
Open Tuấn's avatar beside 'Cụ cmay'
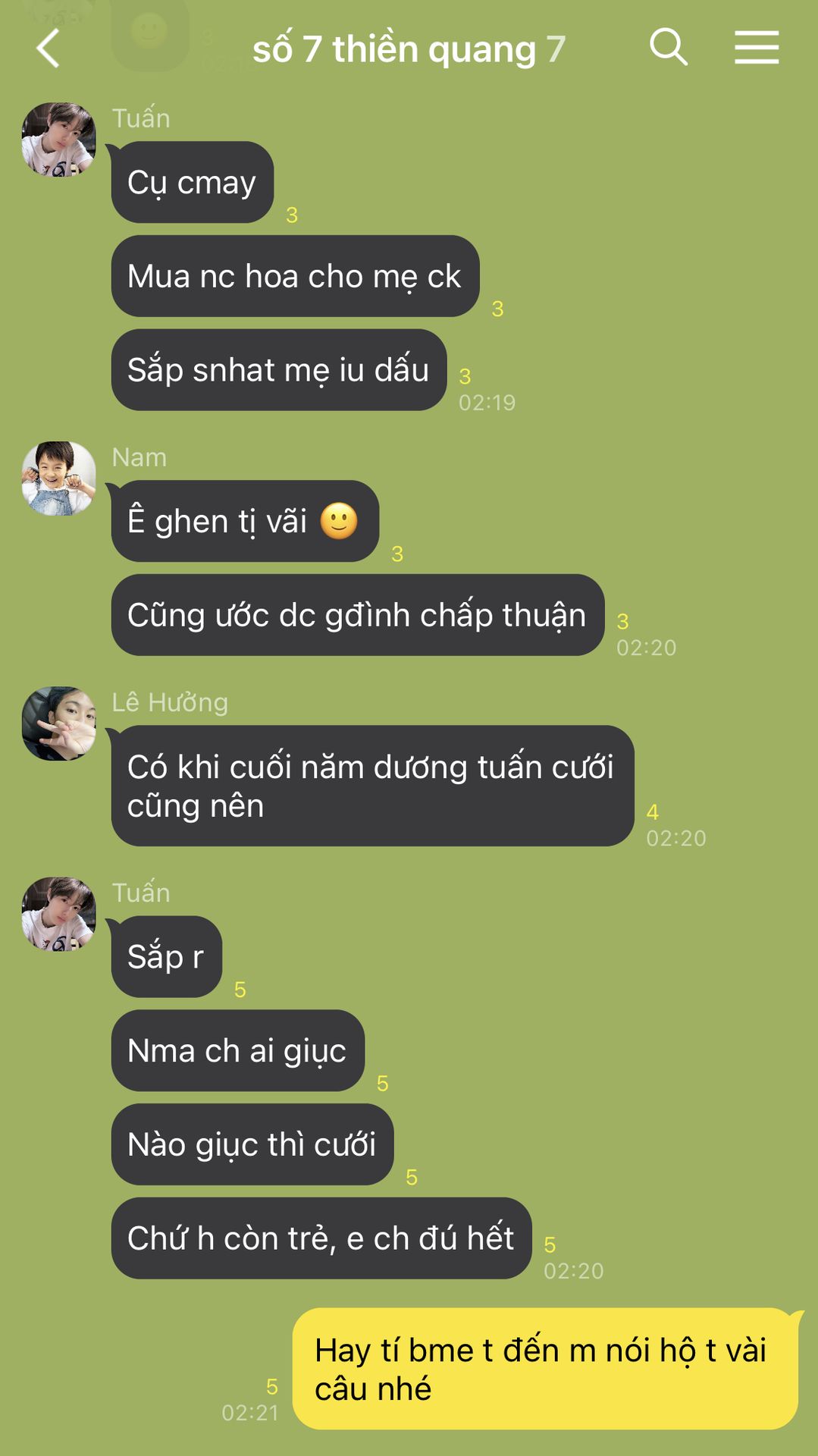(x=59, y=140)
